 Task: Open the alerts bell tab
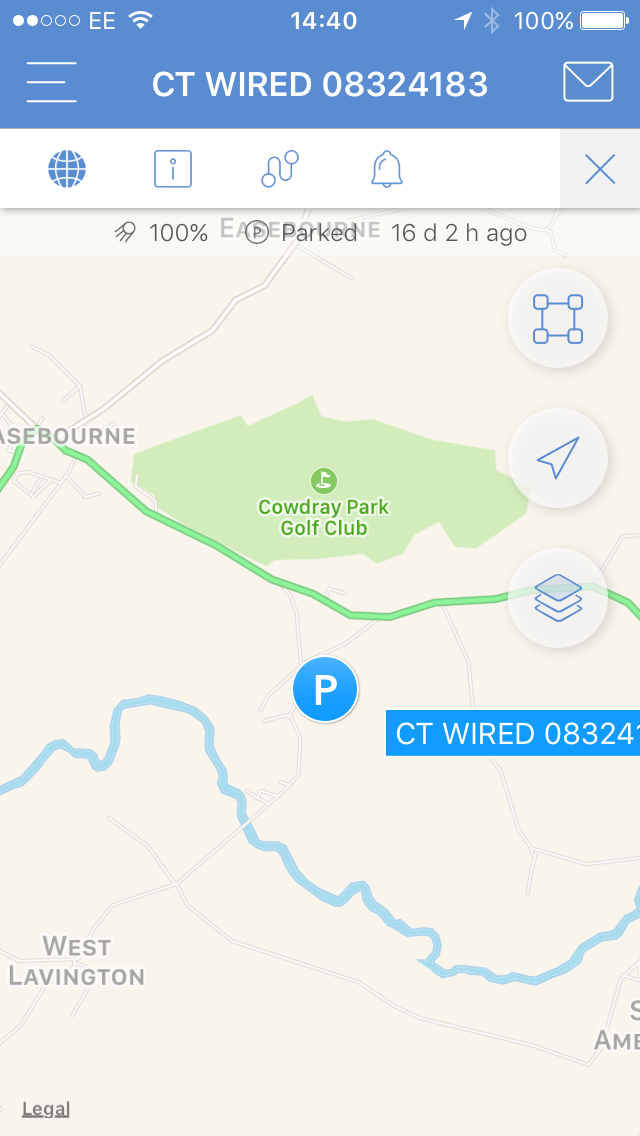coord(387,169)
